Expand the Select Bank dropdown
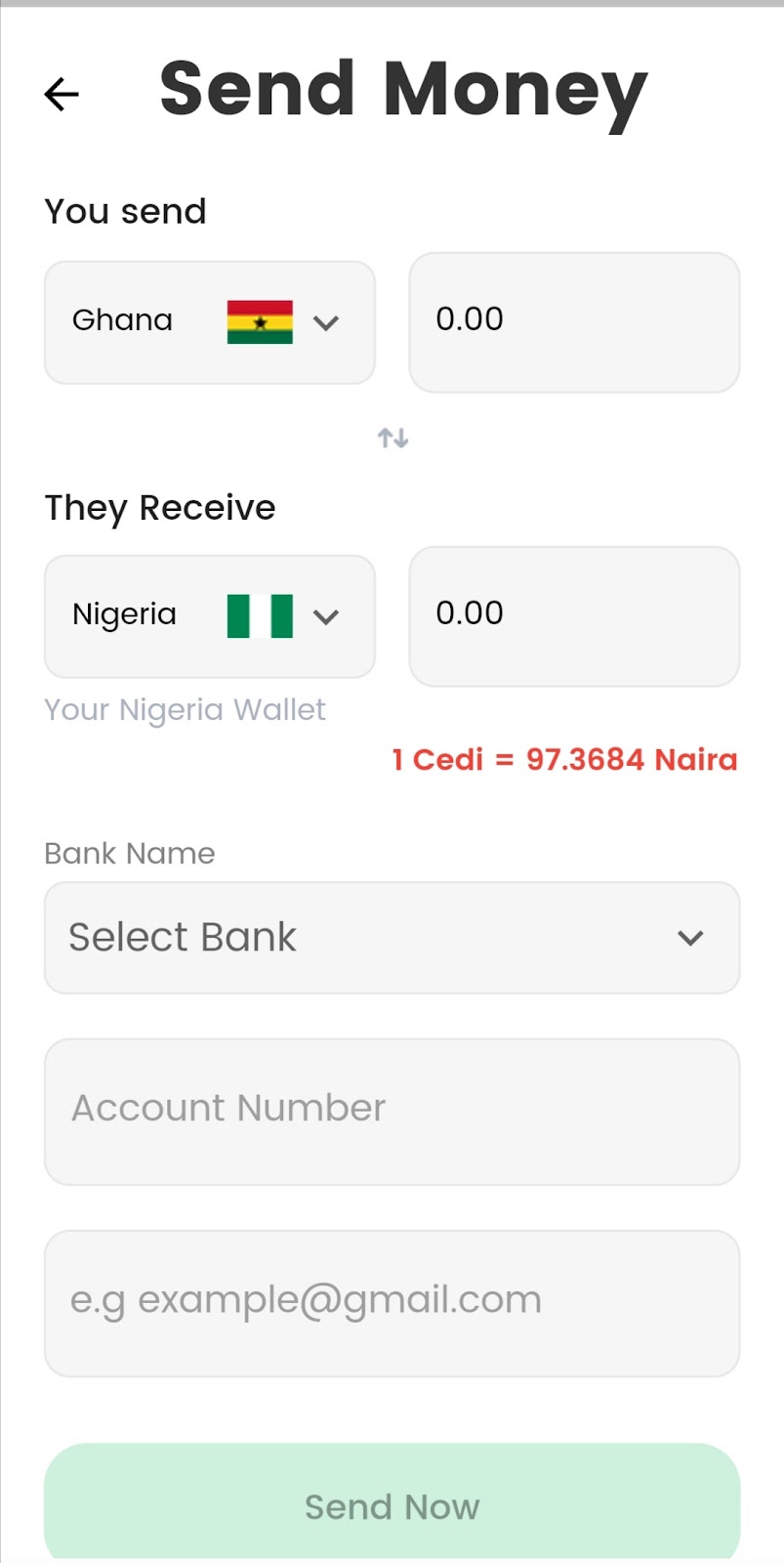The image size is (784, 1563). point(392,938)
